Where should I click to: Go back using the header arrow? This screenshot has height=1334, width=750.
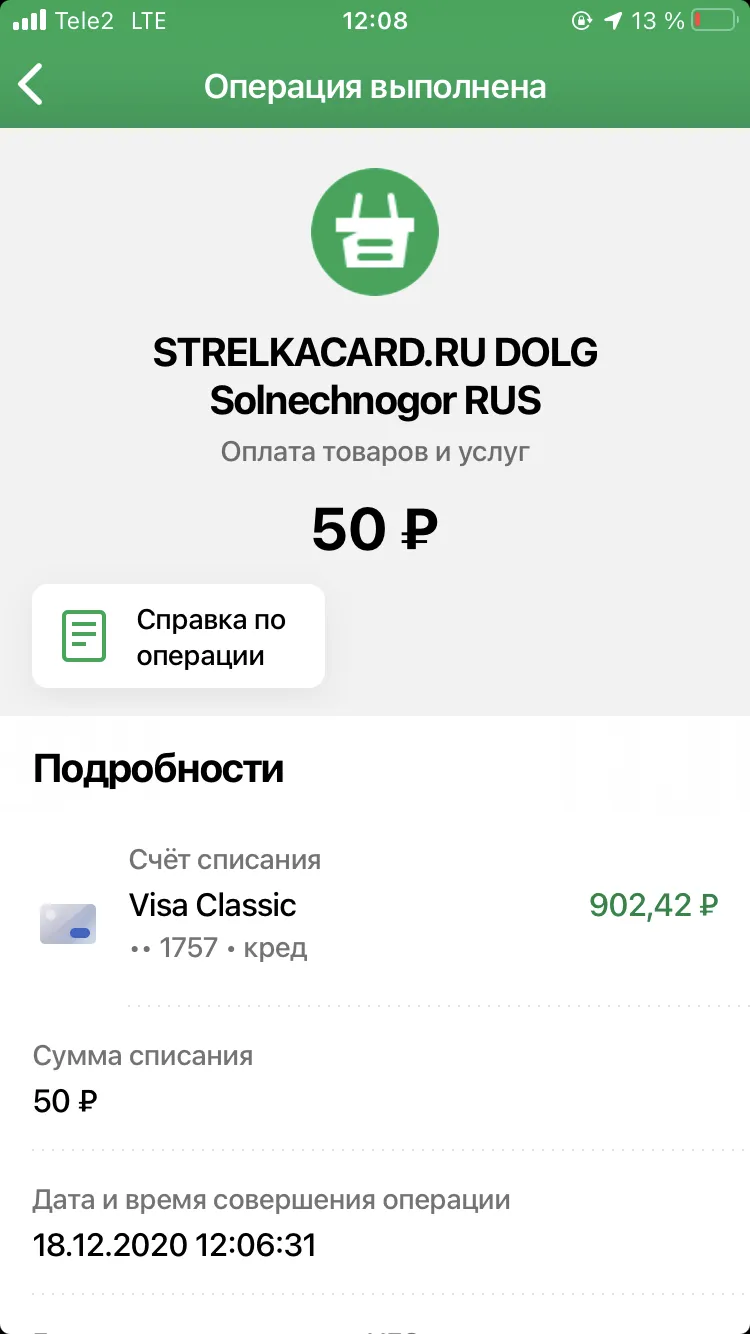pyautogui.click(x=31, y=85)
